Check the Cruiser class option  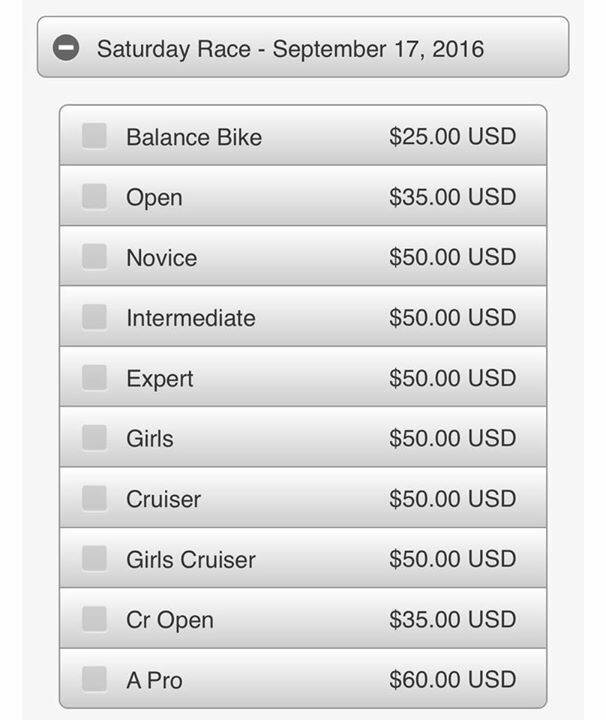(x=94, y=498)
